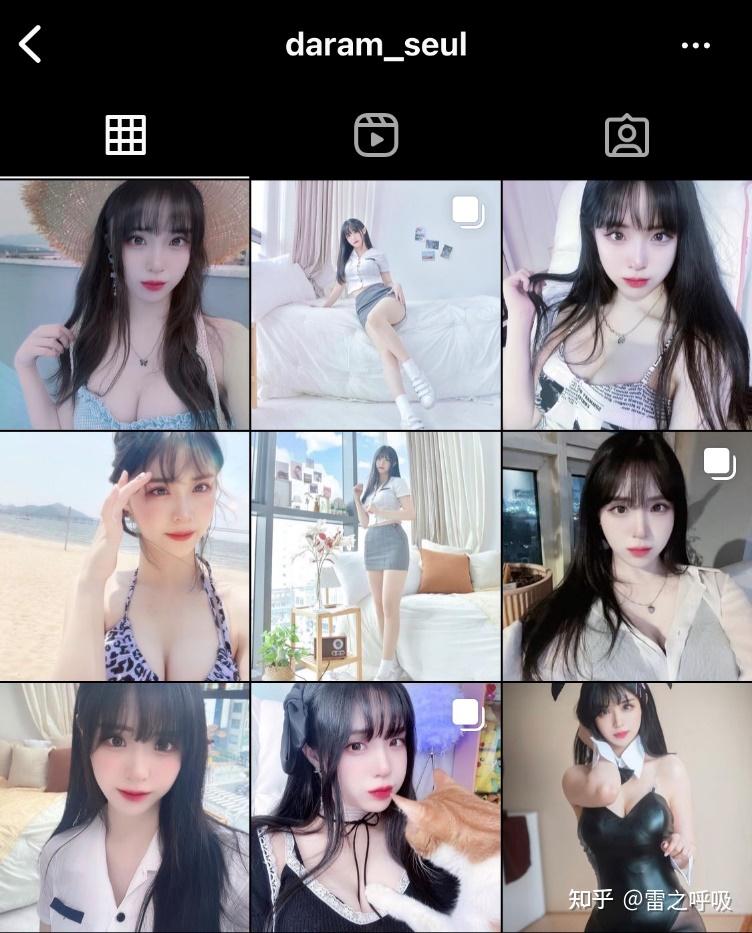Open the post with the orange cat
752x933 pixels.
[x=375, y=808]
